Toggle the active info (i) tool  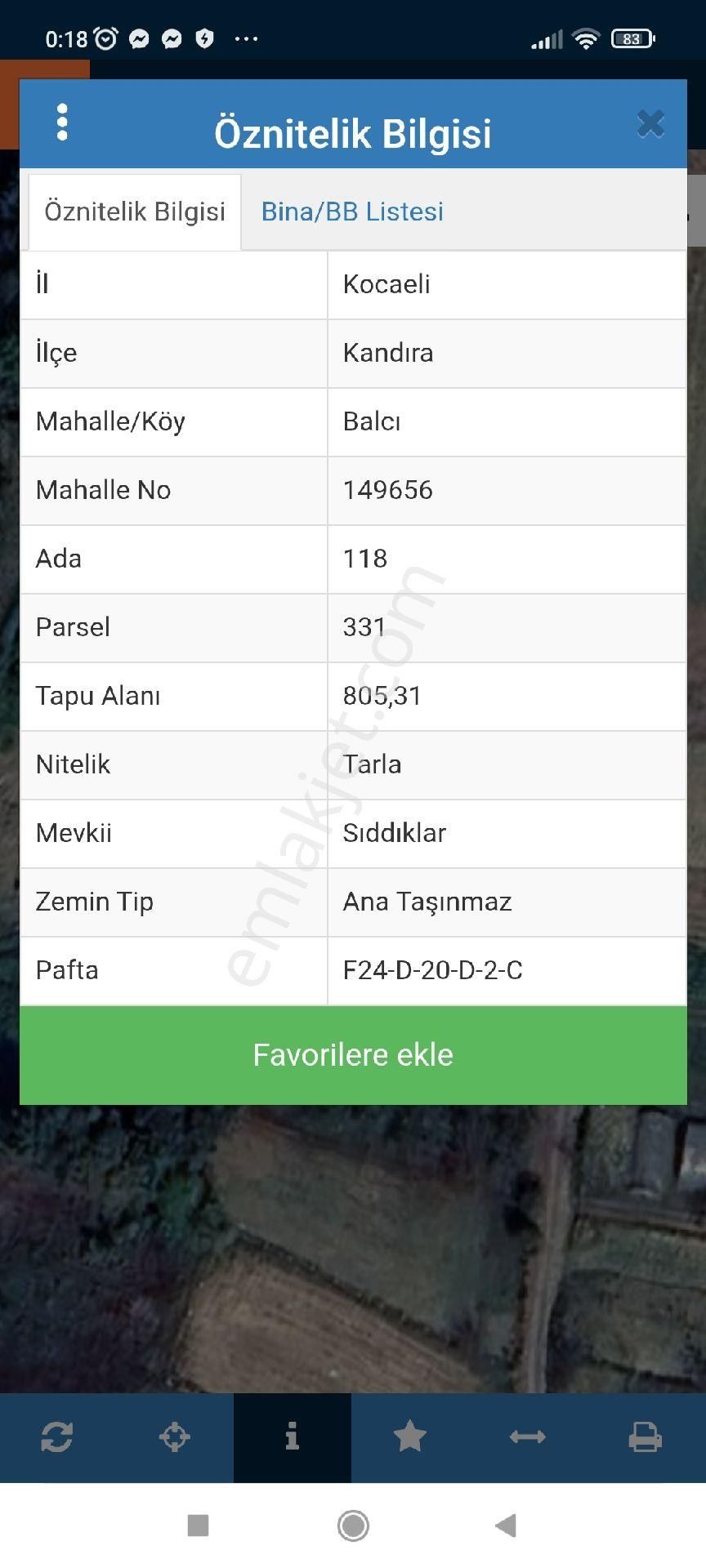pyautogui.click(x=292, y=1437)
